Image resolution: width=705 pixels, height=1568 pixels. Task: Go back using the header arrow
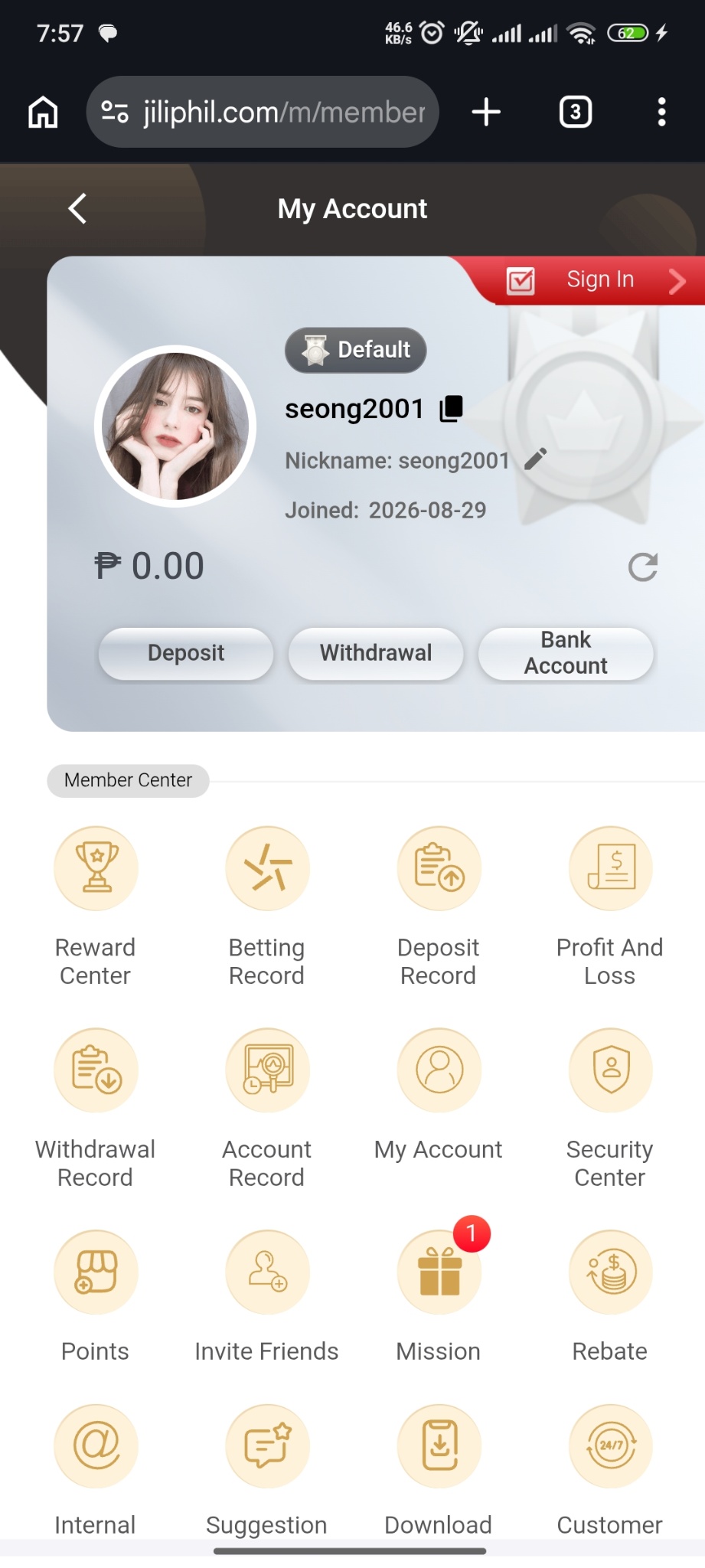77,208
